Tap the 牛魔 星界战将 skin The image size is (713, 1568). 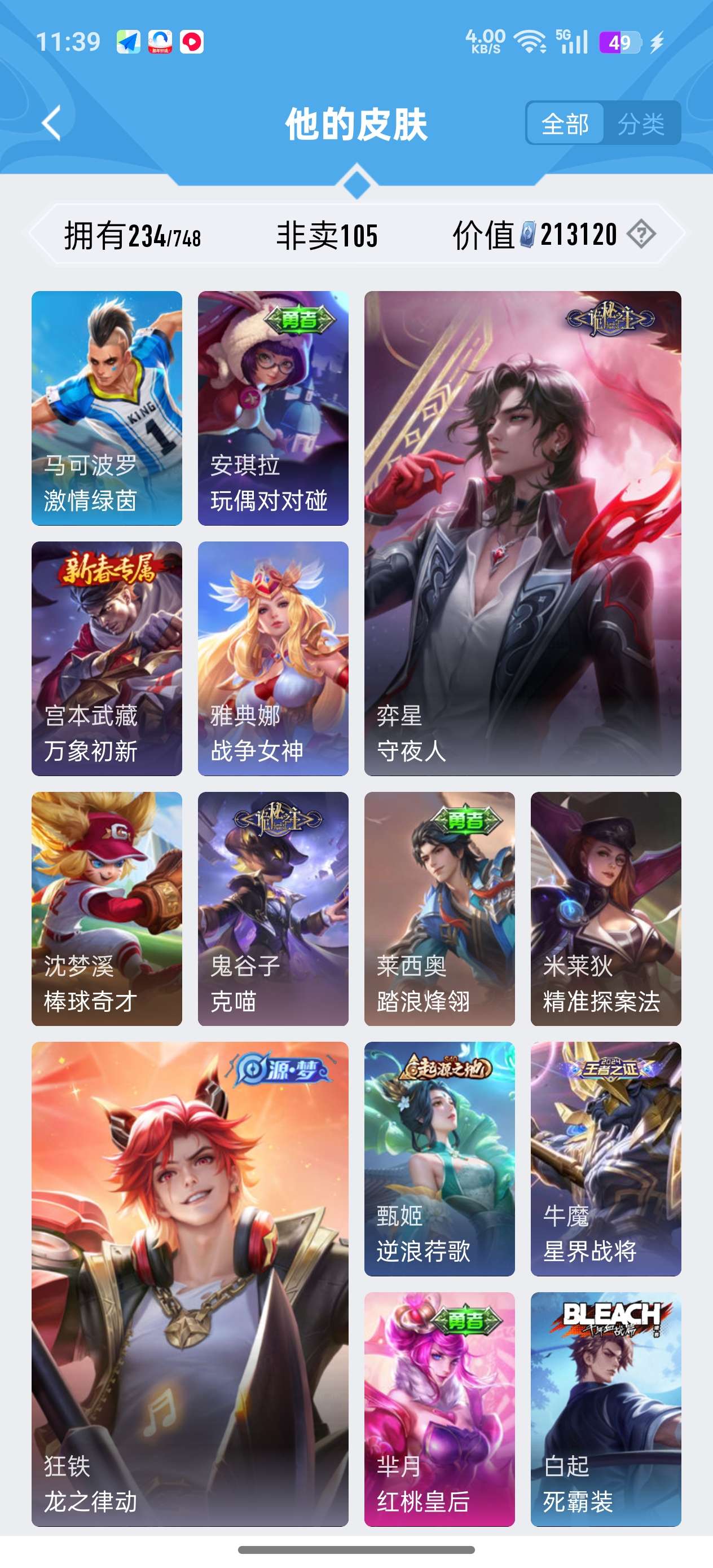point(605,1159)
